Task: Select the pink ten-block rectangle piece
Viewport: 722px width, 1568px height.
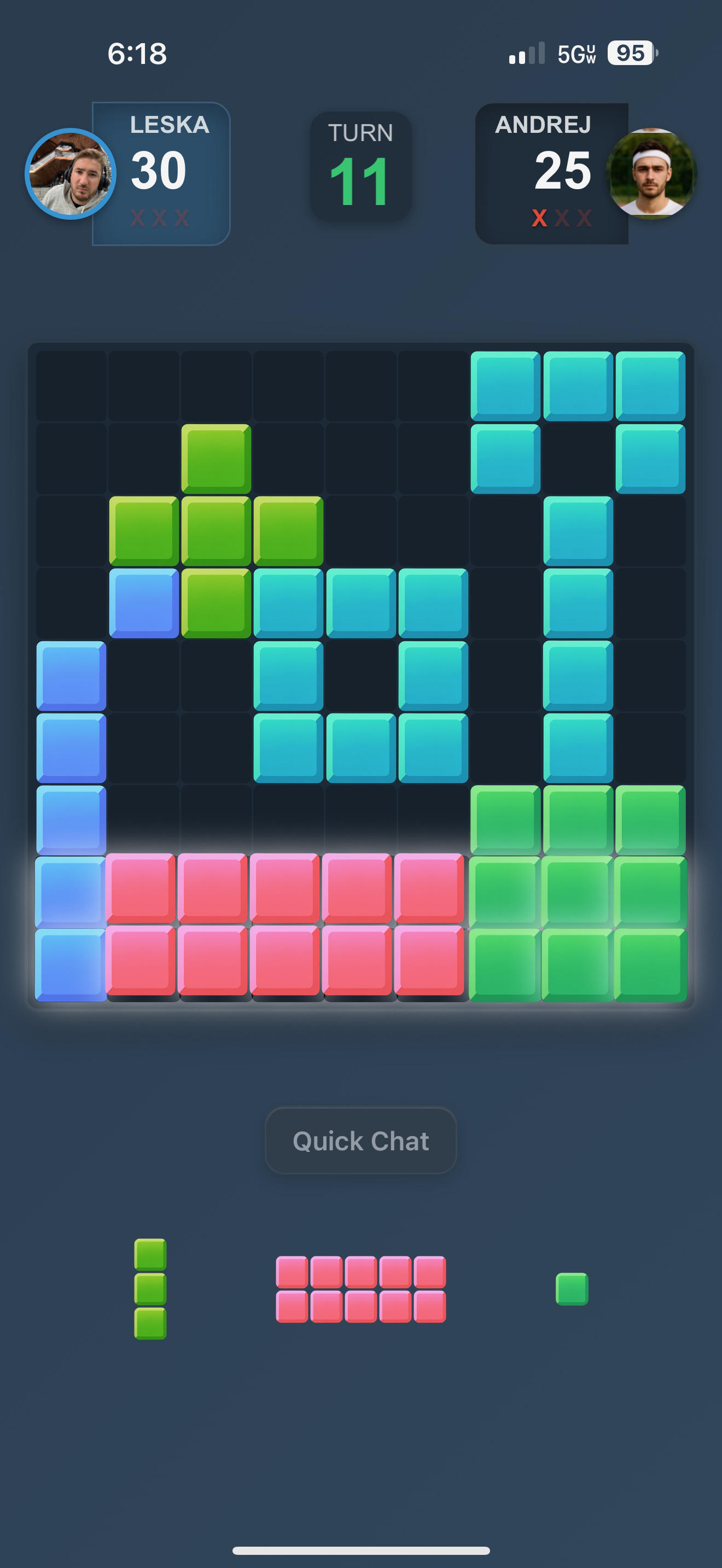Action: coord(360,1289)
